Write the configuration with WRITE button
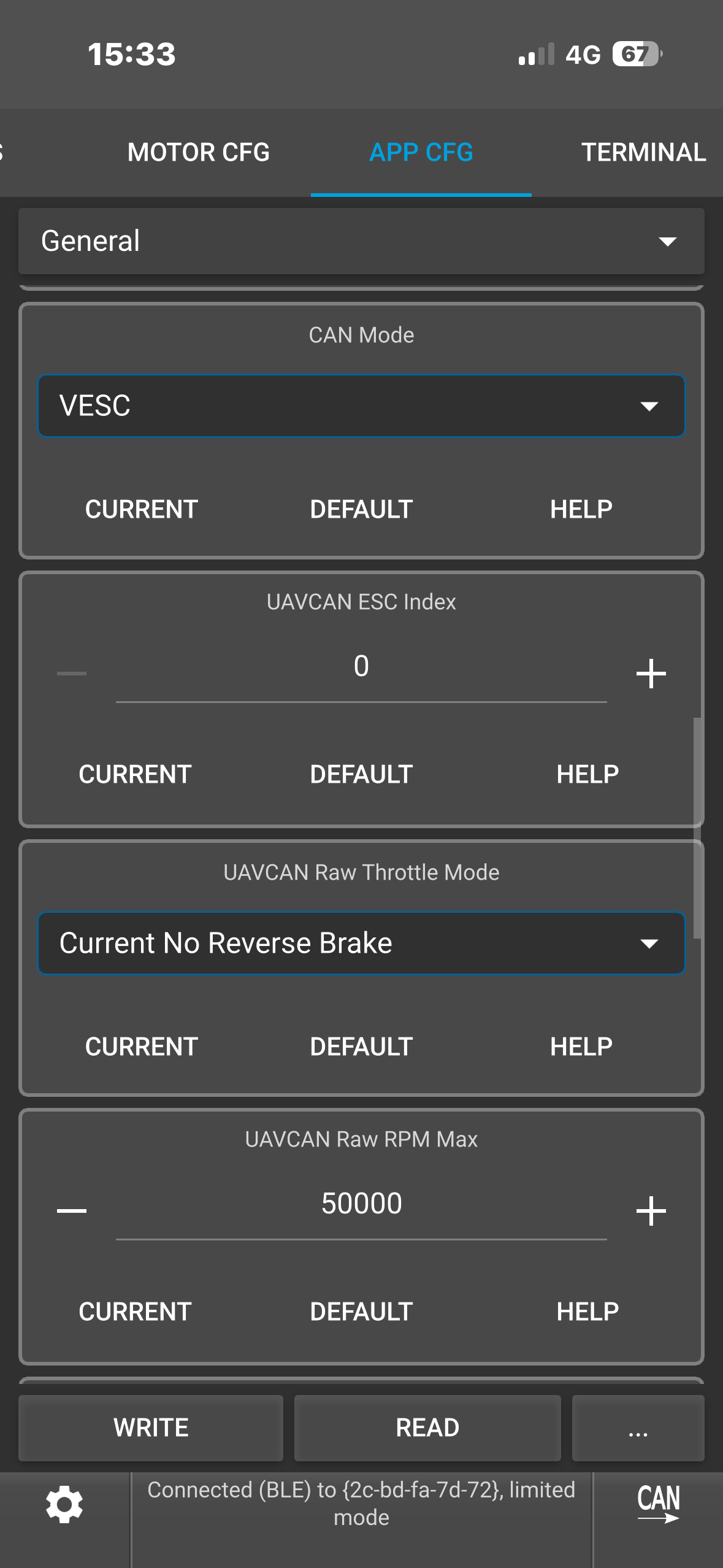This screenshot has width=723, height=1568. pyautogui.click(x=151, y=1428)
